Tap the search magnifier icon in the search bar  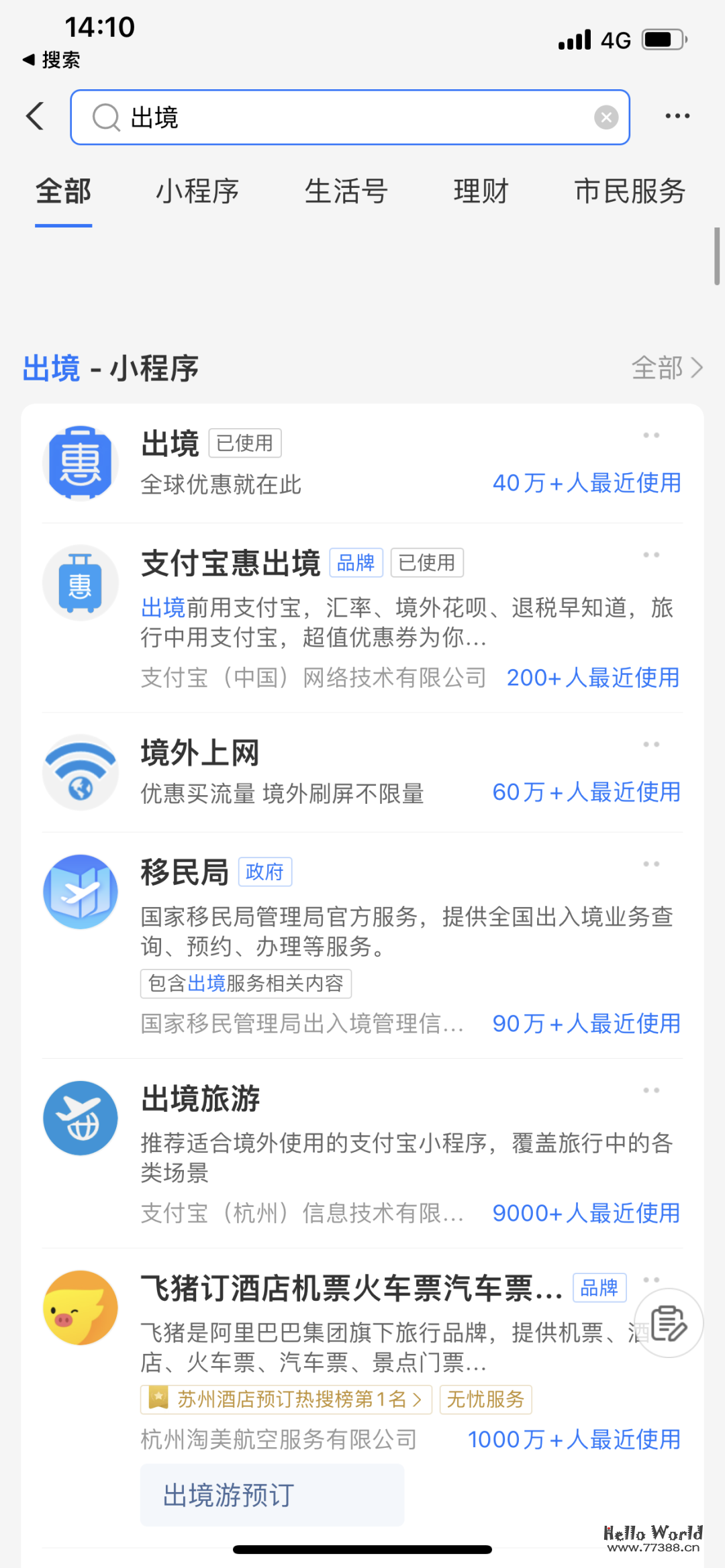(x=105, y=117)
